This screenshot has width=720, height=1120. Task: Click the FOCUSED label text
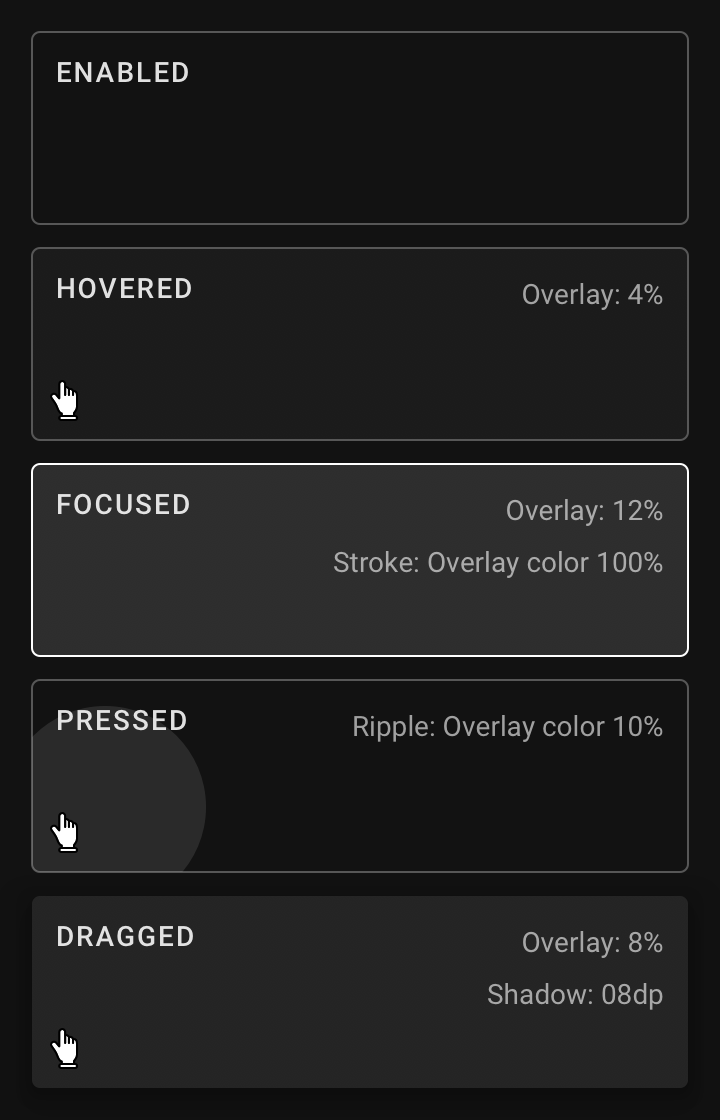[123, 504]
